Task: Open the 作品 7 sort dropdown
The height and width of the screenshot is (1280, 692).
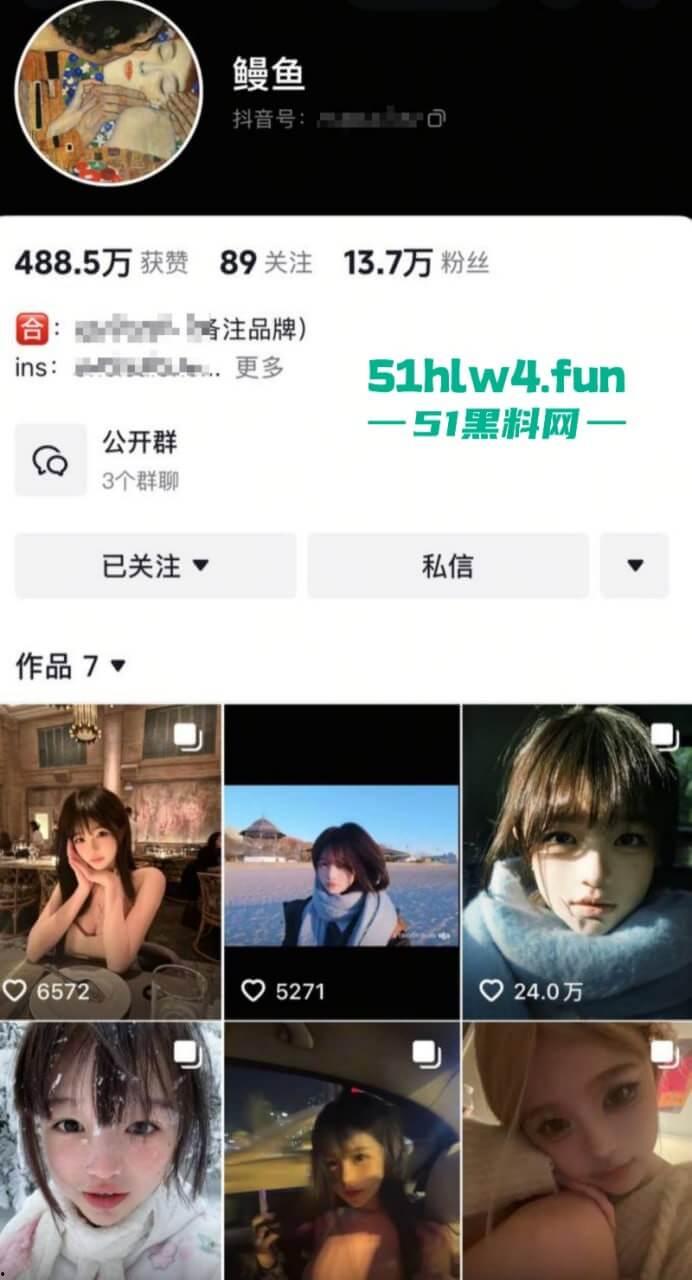Action: tap(72, 665)
